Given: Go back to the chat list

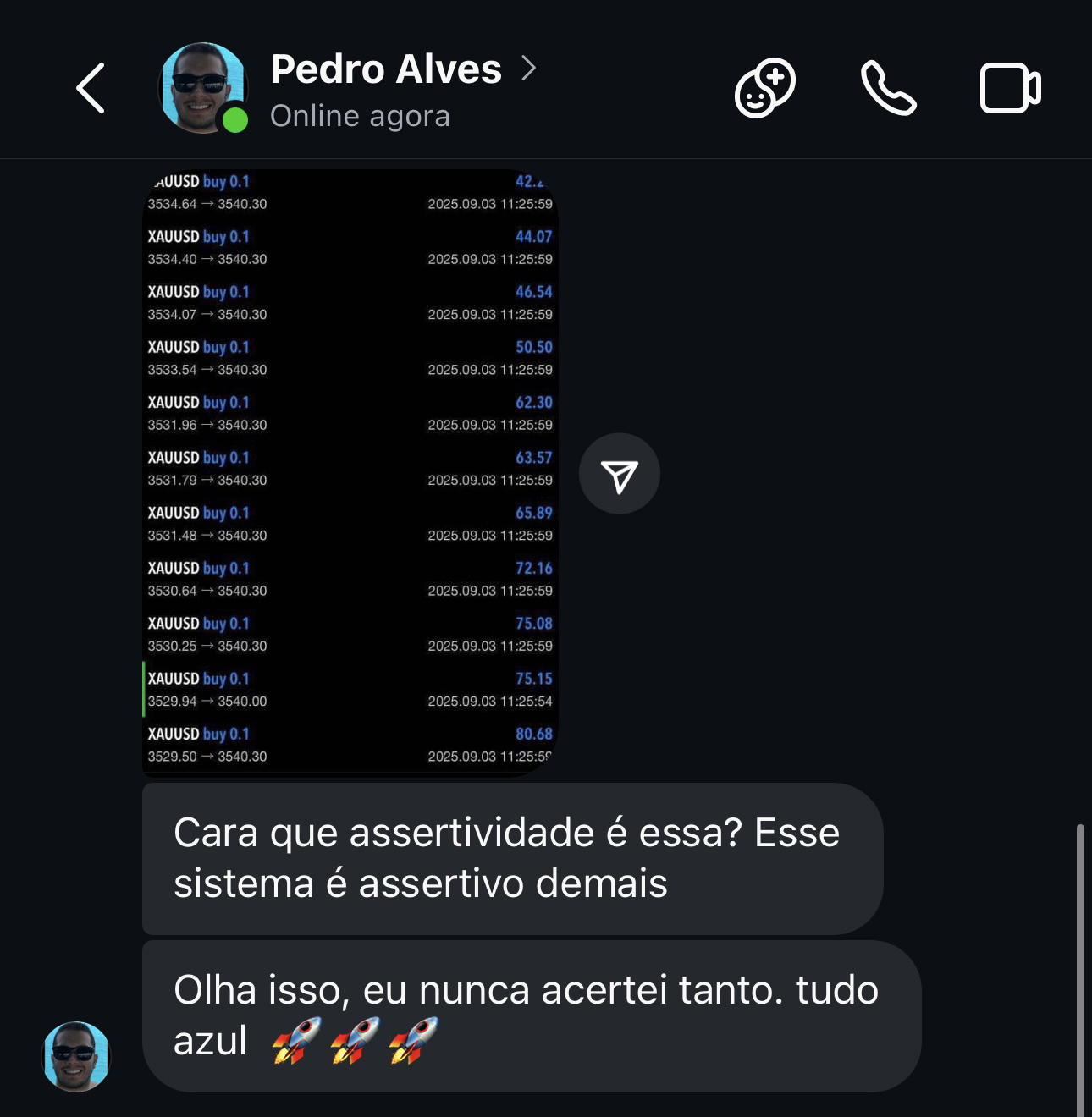Looking at the screenshot, I should pyautogui.click(x=91, y=88).
